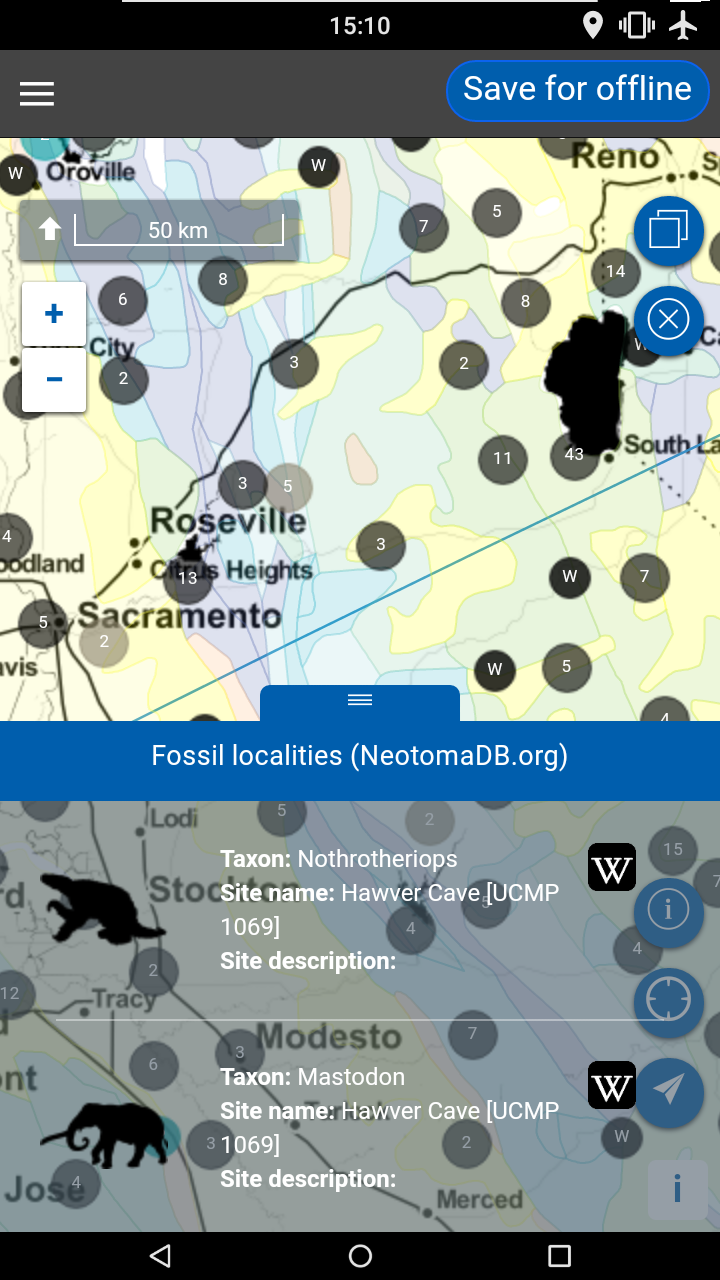The image size is (720, 1280).
Task: Dismiss fossil overlay with circled X icon
Action: pos(669,321)
